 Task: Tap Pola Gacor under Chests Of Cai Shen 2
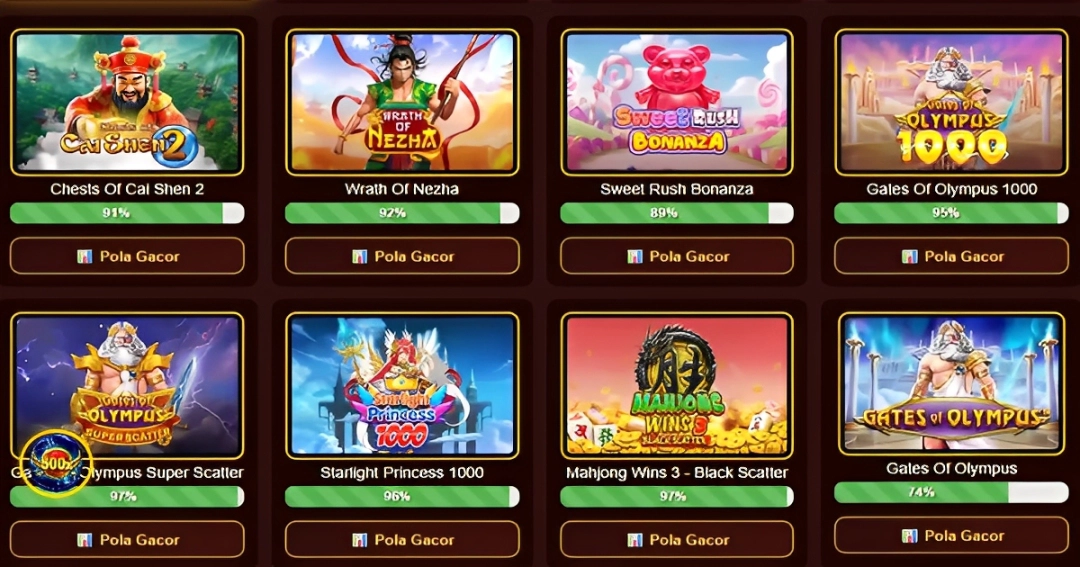[127, 256]
